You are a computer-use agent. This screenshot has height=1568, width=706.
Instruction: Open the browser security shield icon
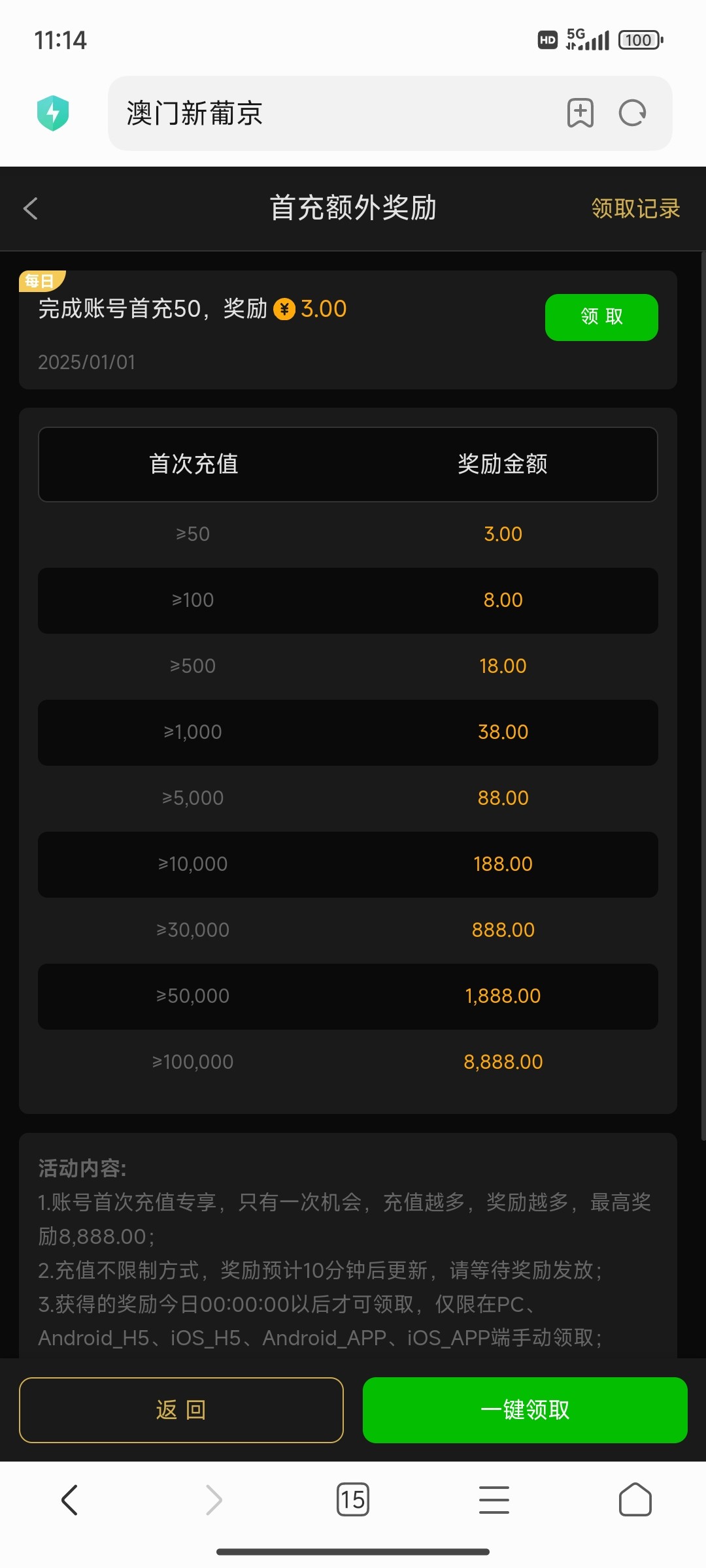coord(53,113)
